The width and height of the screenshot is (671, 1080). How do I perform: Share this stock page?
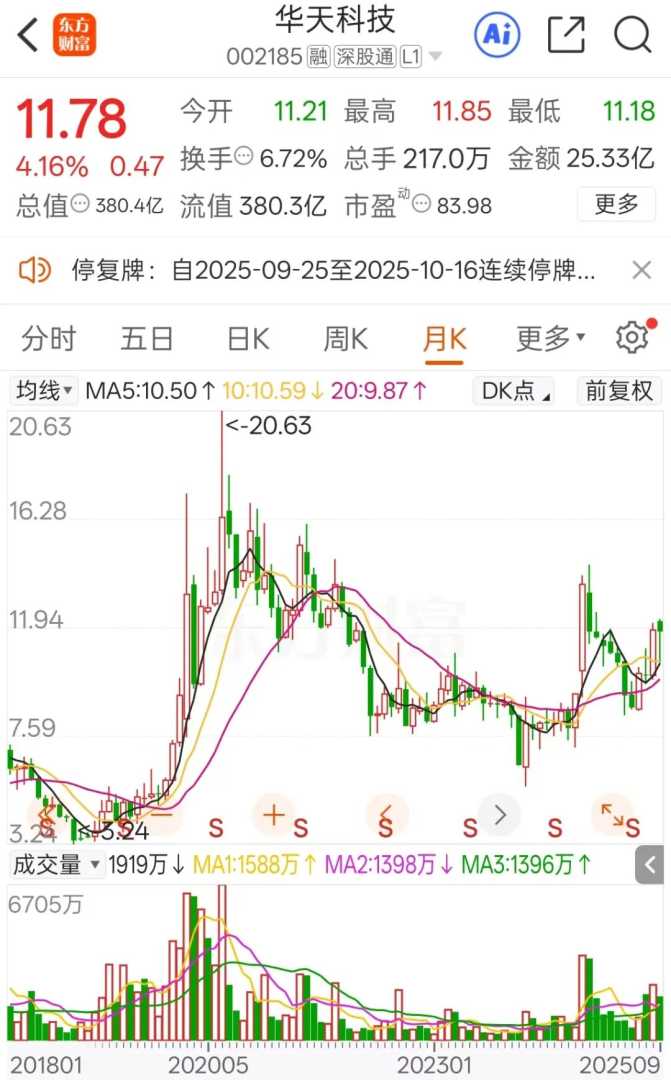566,35
